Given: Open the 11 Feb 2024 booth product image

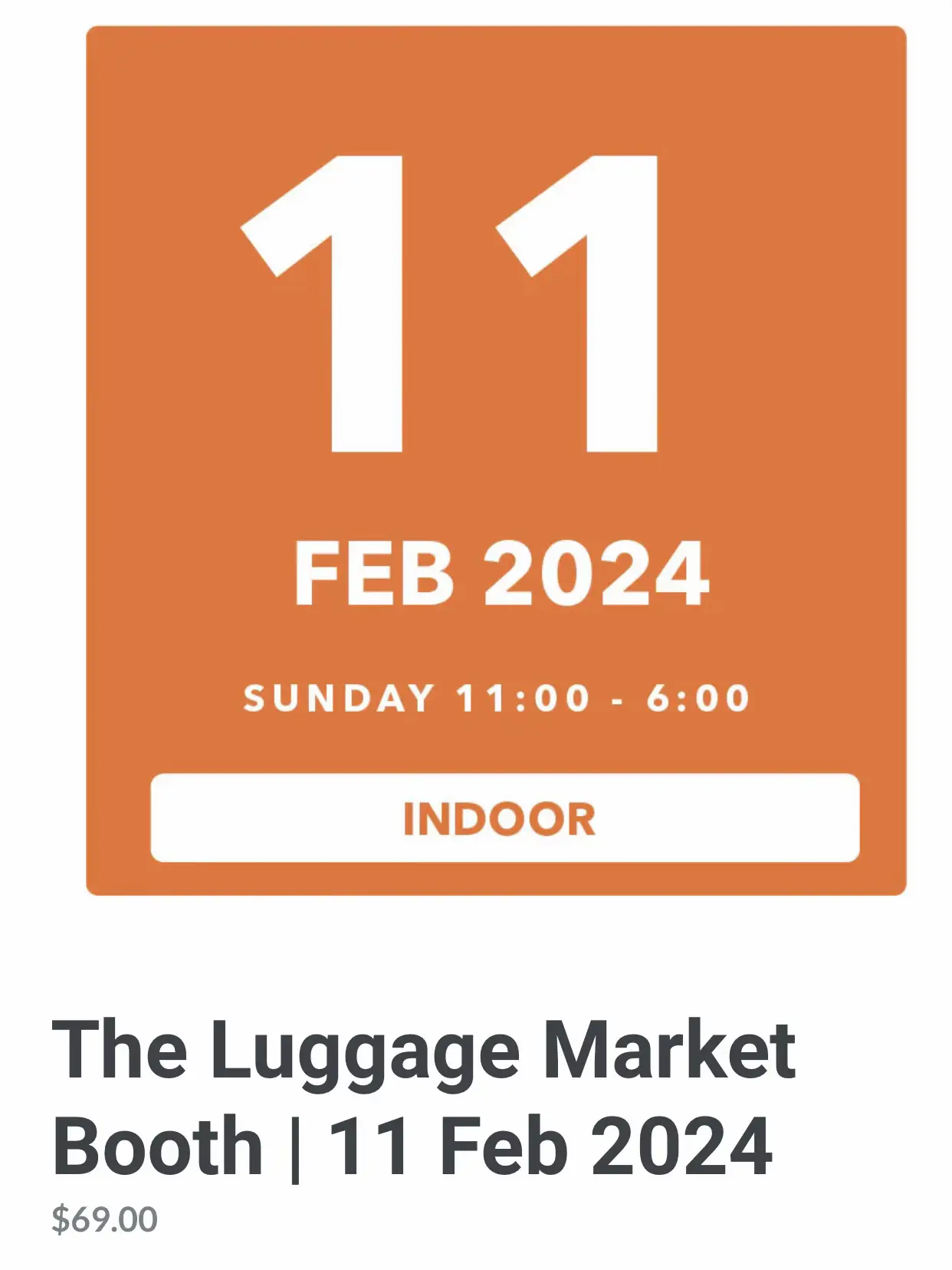Looking at the screenshot, I should pyautogui.click(x=496, y=460).
